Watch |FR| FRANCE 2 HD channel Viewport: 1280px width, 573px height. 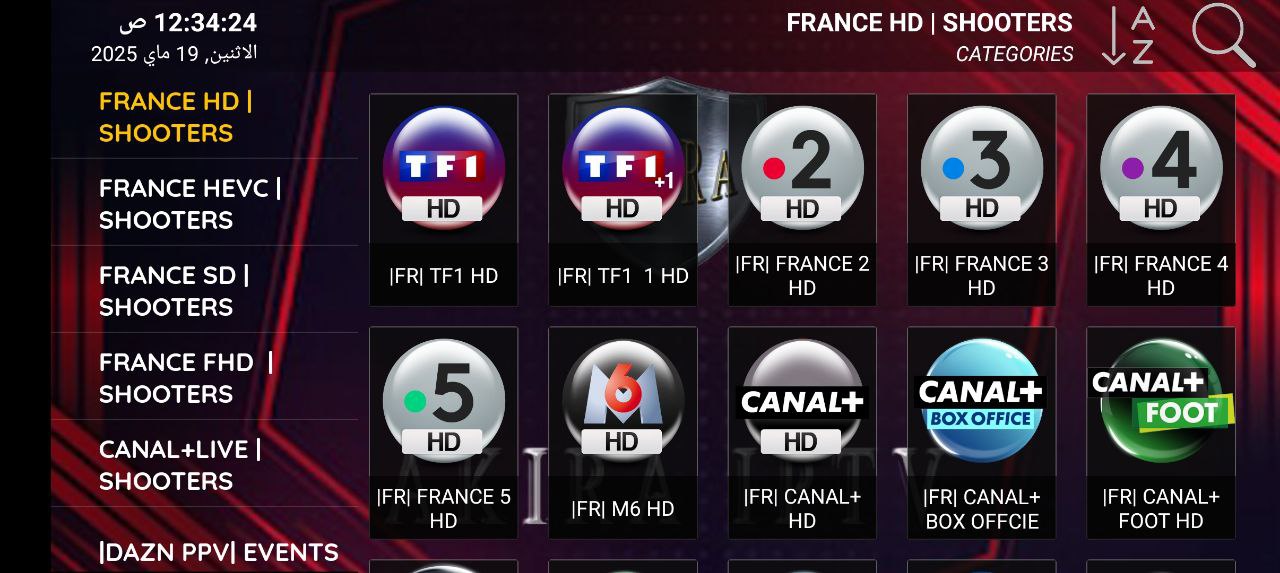[802, 200]
